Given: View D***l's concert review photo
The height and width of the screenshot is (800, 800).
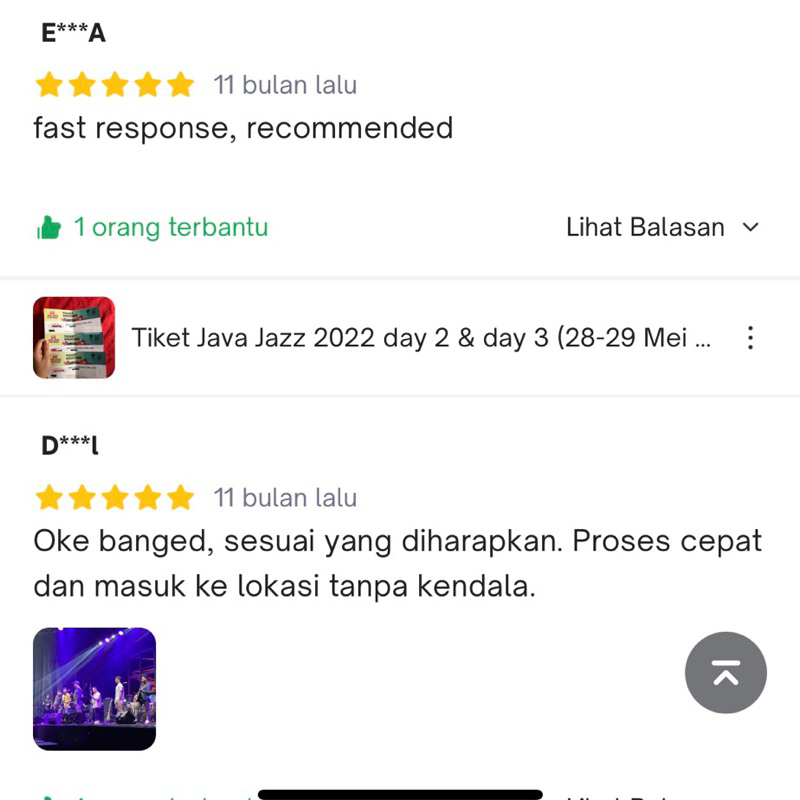Looking at the screenshot, I should click(x=95, y=689).
